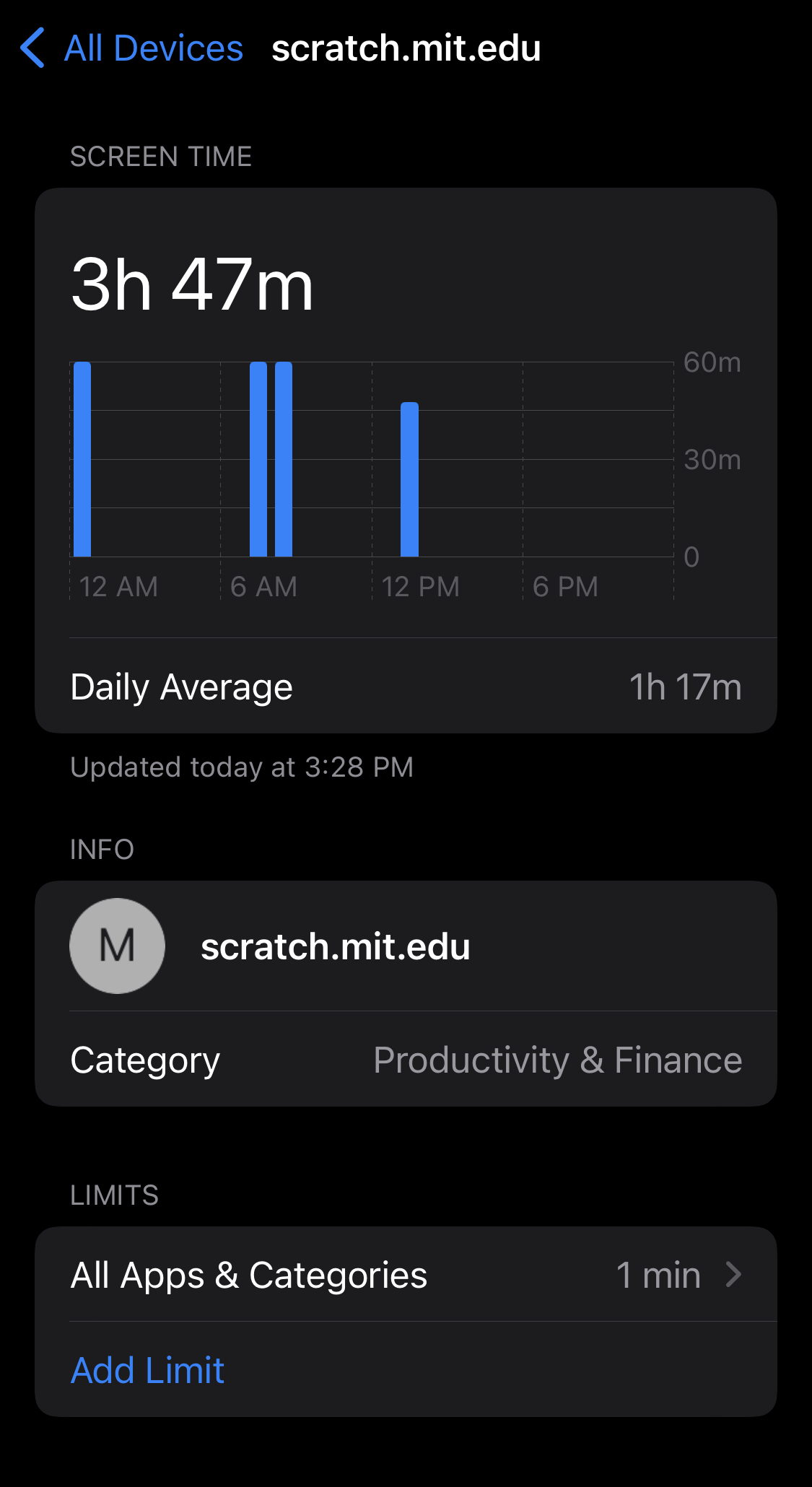Tap Add Limit
Viewport: 812px width, 1487px height.
click(x=148, y=1370)
